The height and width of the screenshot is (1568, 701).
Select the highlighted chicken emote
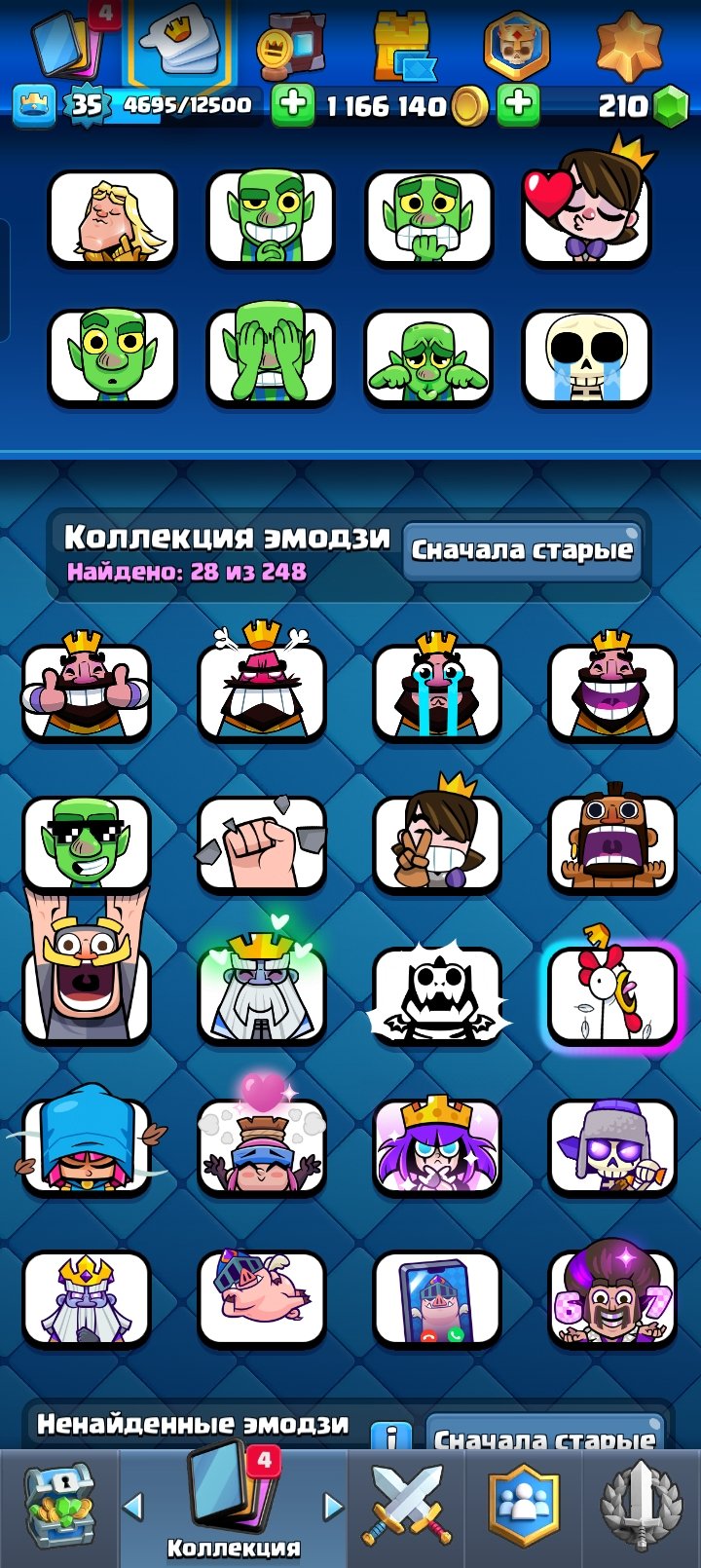point(612,995)
